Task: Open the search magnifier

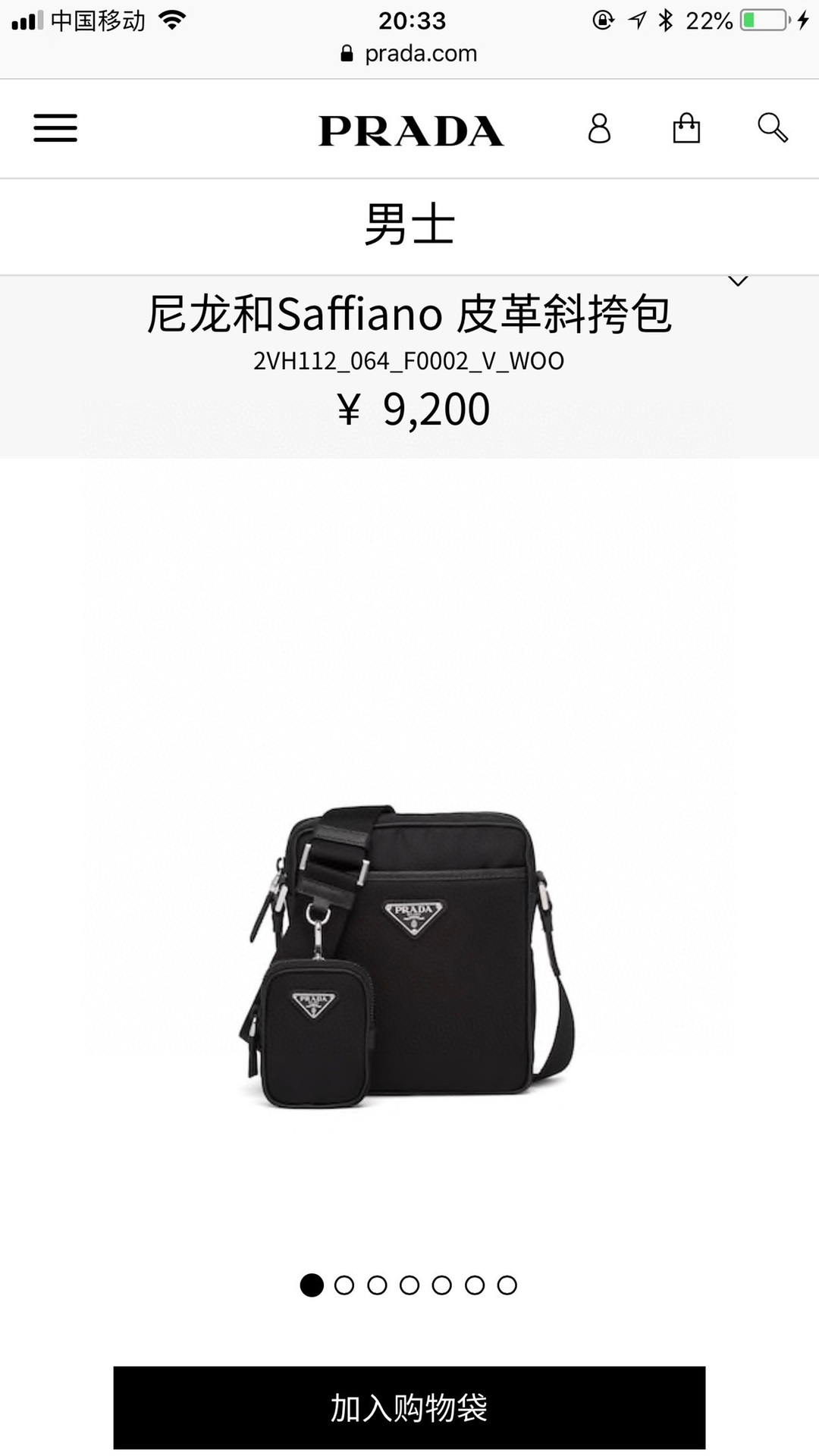Action: coord(773,128)
